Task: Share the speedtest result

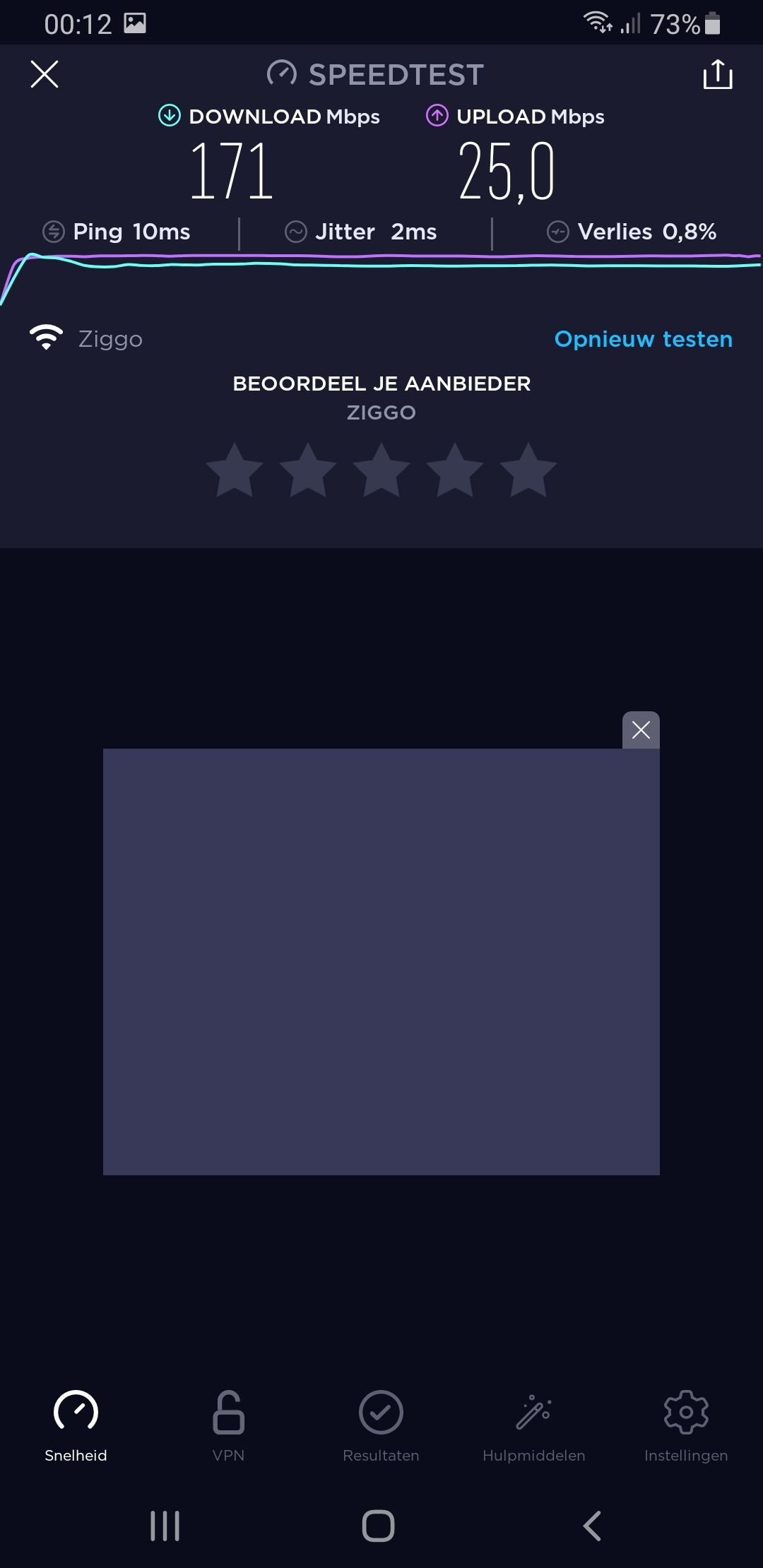Action: pos(717,74)
